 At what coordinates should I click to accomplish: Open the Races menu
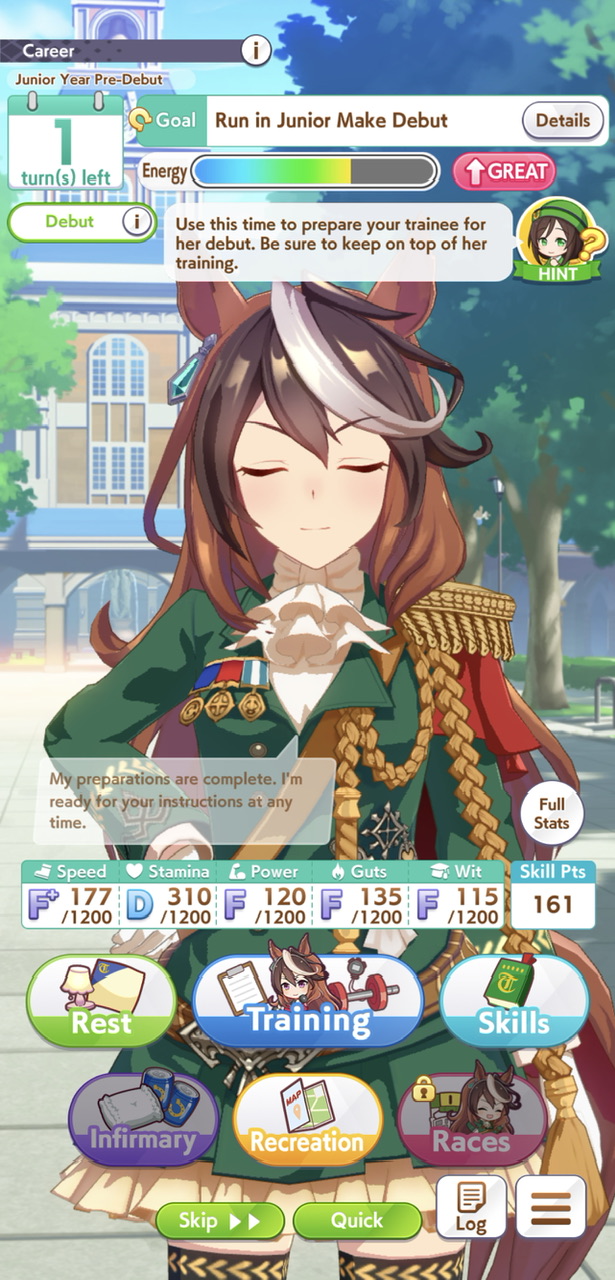(472, 1119)
